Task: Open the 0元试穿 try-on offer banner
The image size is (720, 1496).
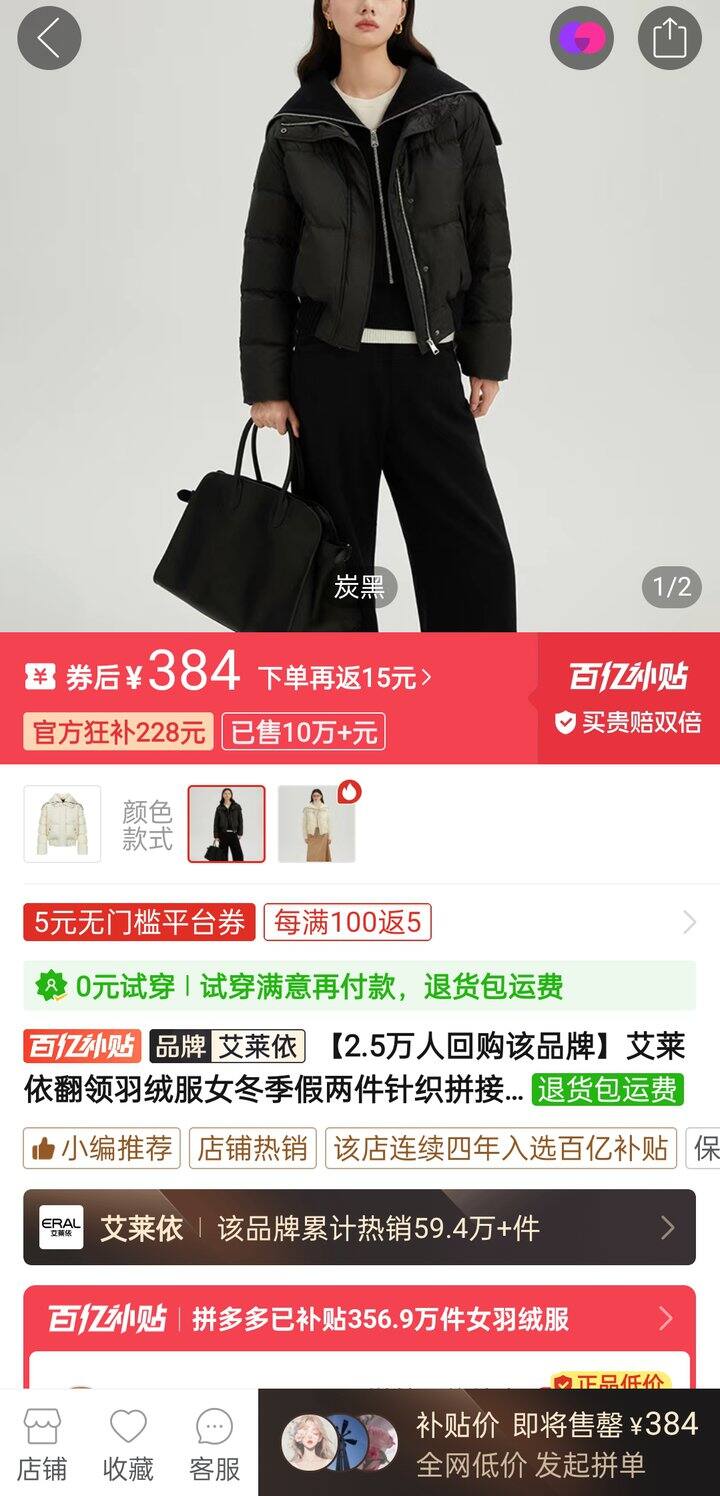Action: 360,987
